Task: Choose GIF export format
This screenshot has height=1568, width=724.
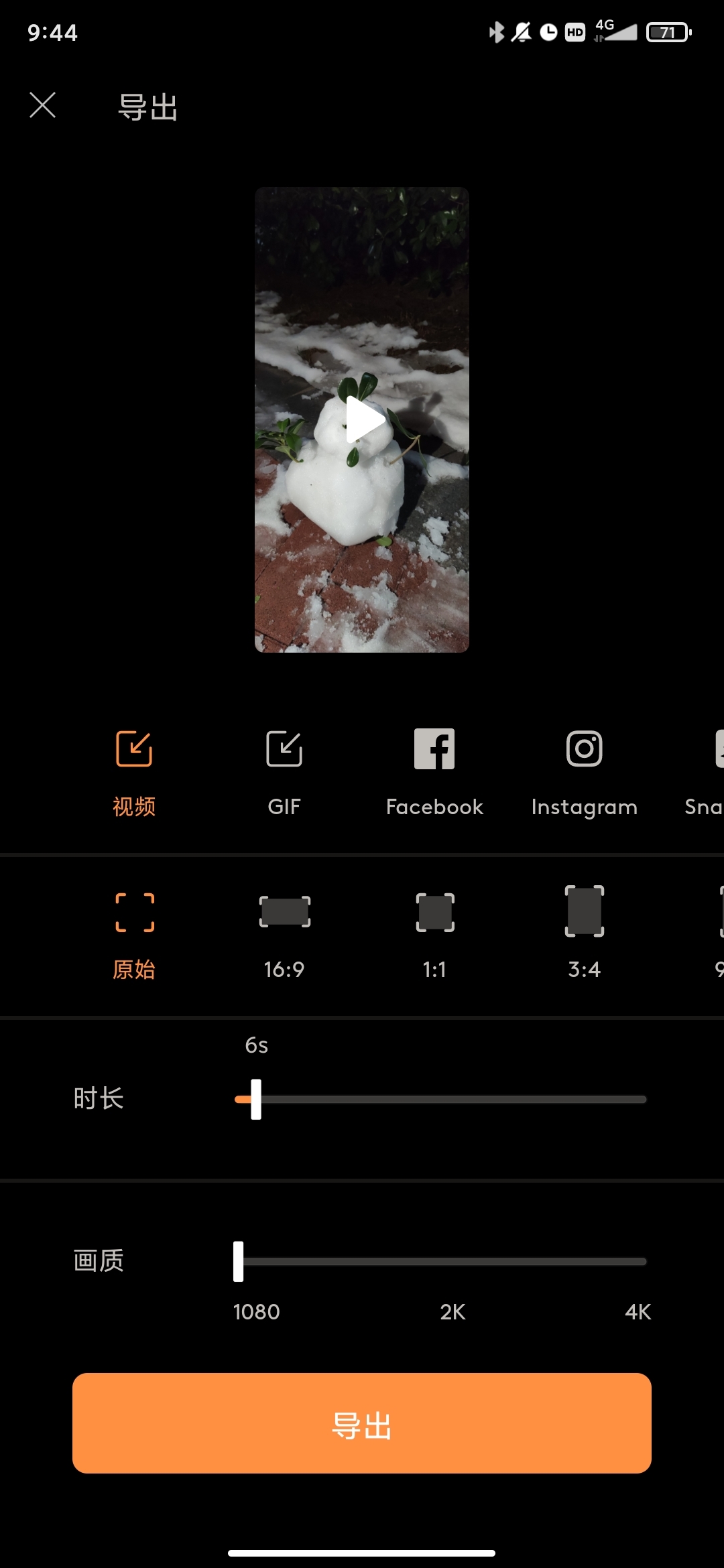Action: coord(284,771)
